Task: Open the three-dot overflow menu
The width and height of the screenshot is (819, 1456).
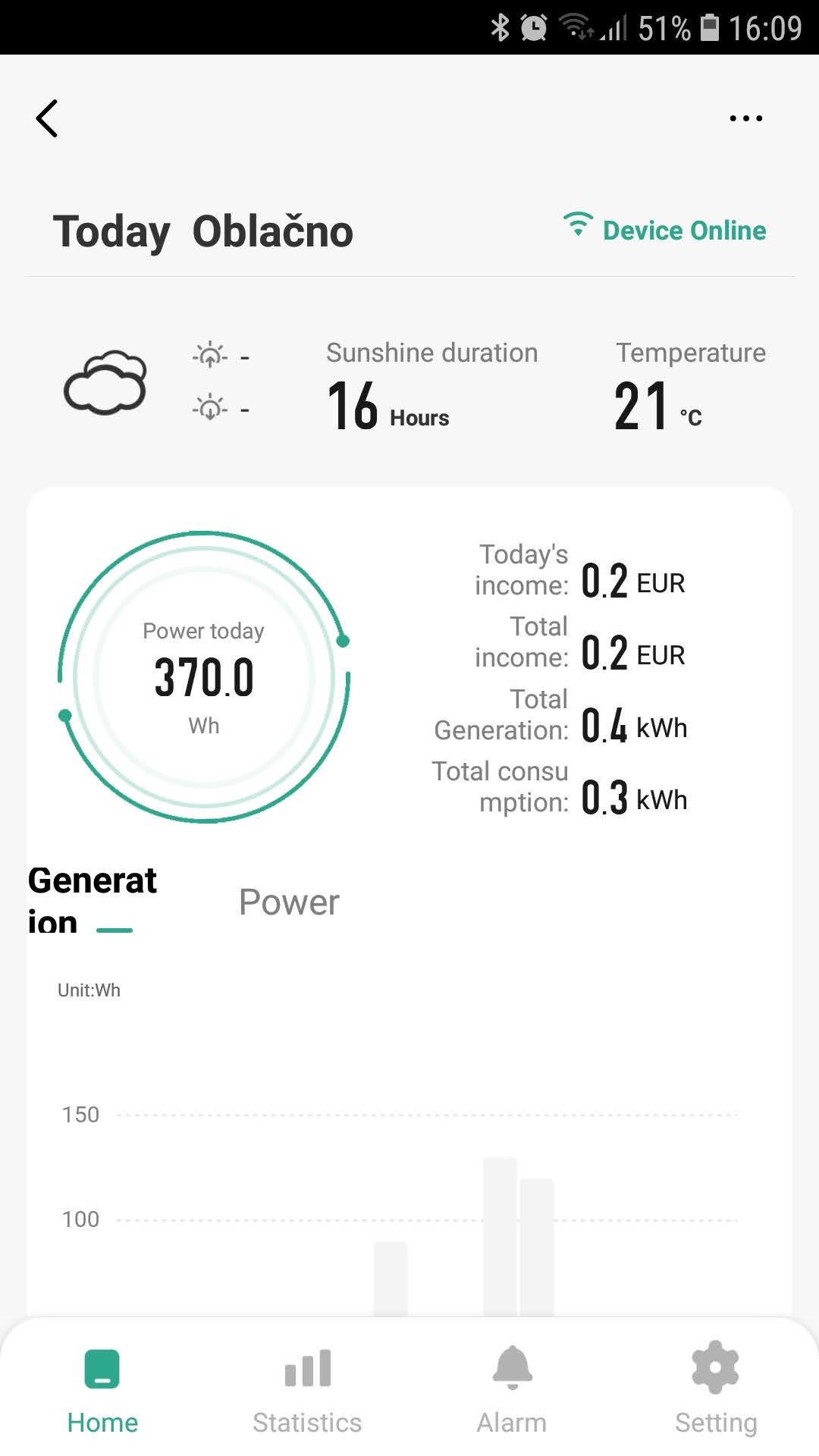Action: coord(745,118)
